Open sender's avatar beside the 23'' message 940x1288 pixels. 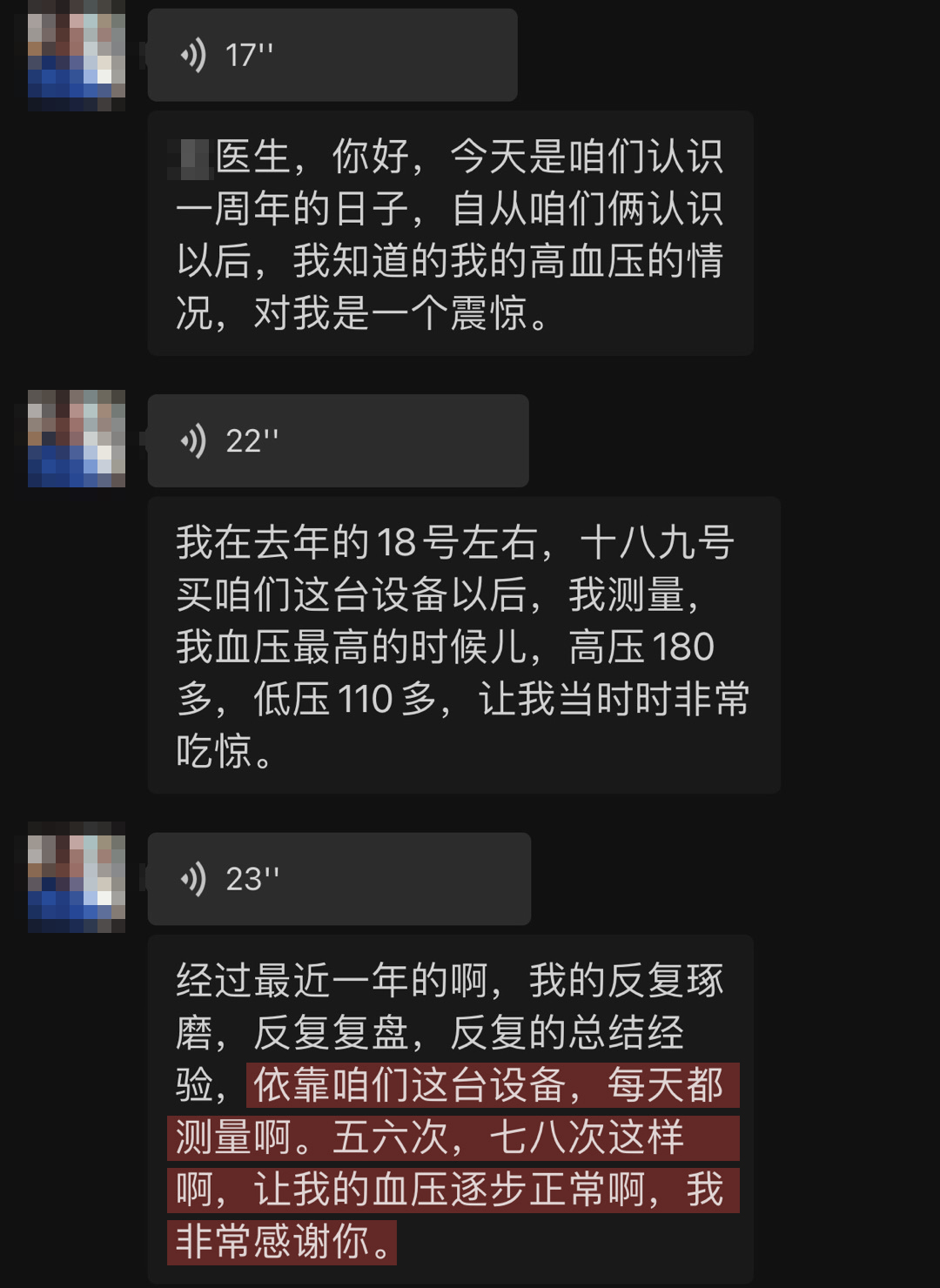[77, 877]
